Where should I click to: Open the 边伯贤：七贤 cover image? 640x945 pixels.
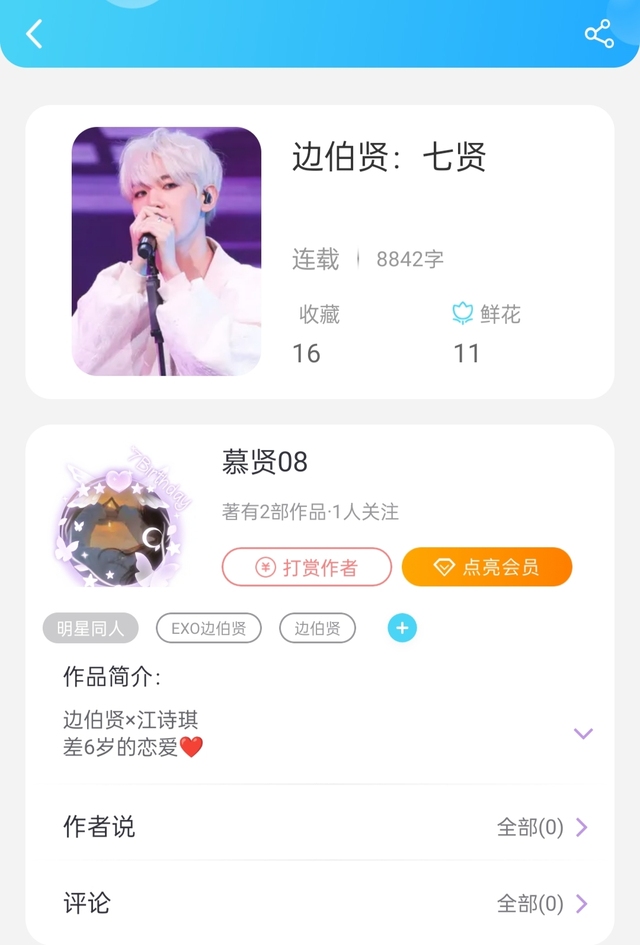pos(166,251)
